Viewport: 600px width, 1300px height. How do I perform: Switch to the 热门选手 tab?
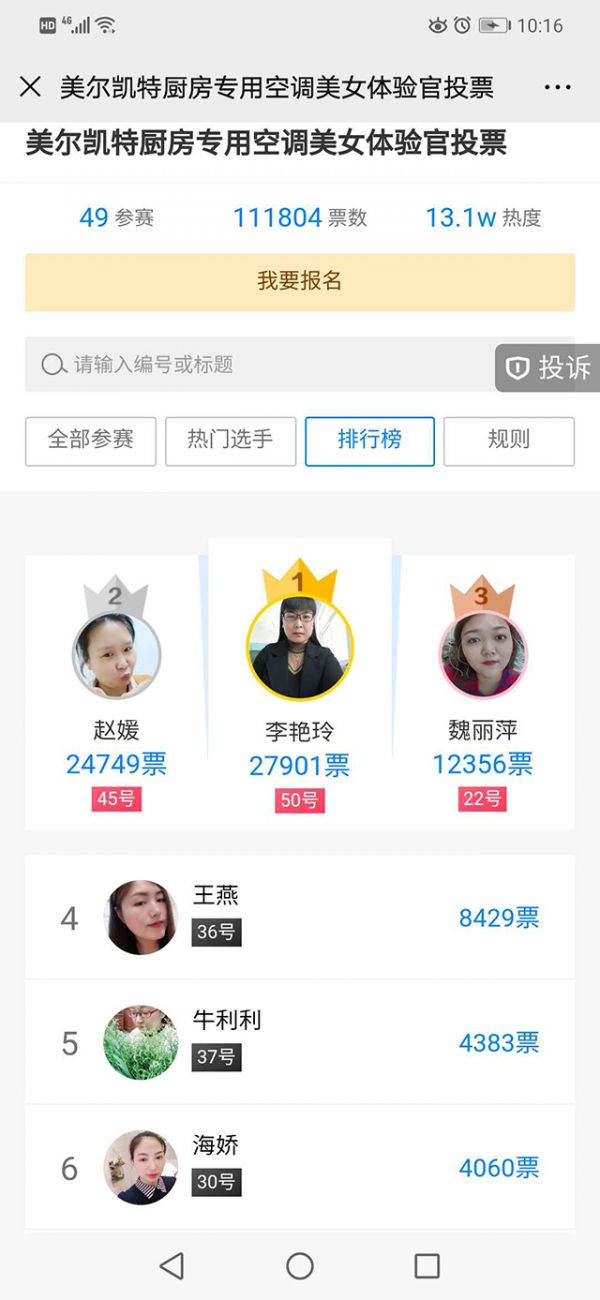[x=230, y=441]
